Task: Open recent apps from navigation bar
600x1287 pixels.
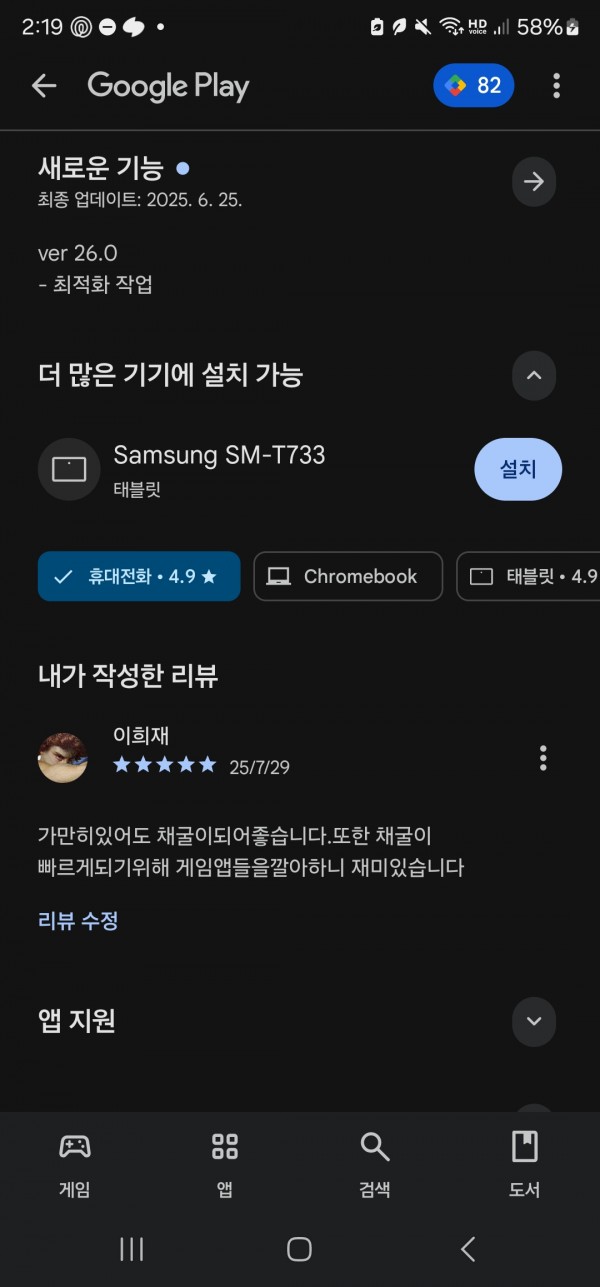Action: coord(131,1249)
